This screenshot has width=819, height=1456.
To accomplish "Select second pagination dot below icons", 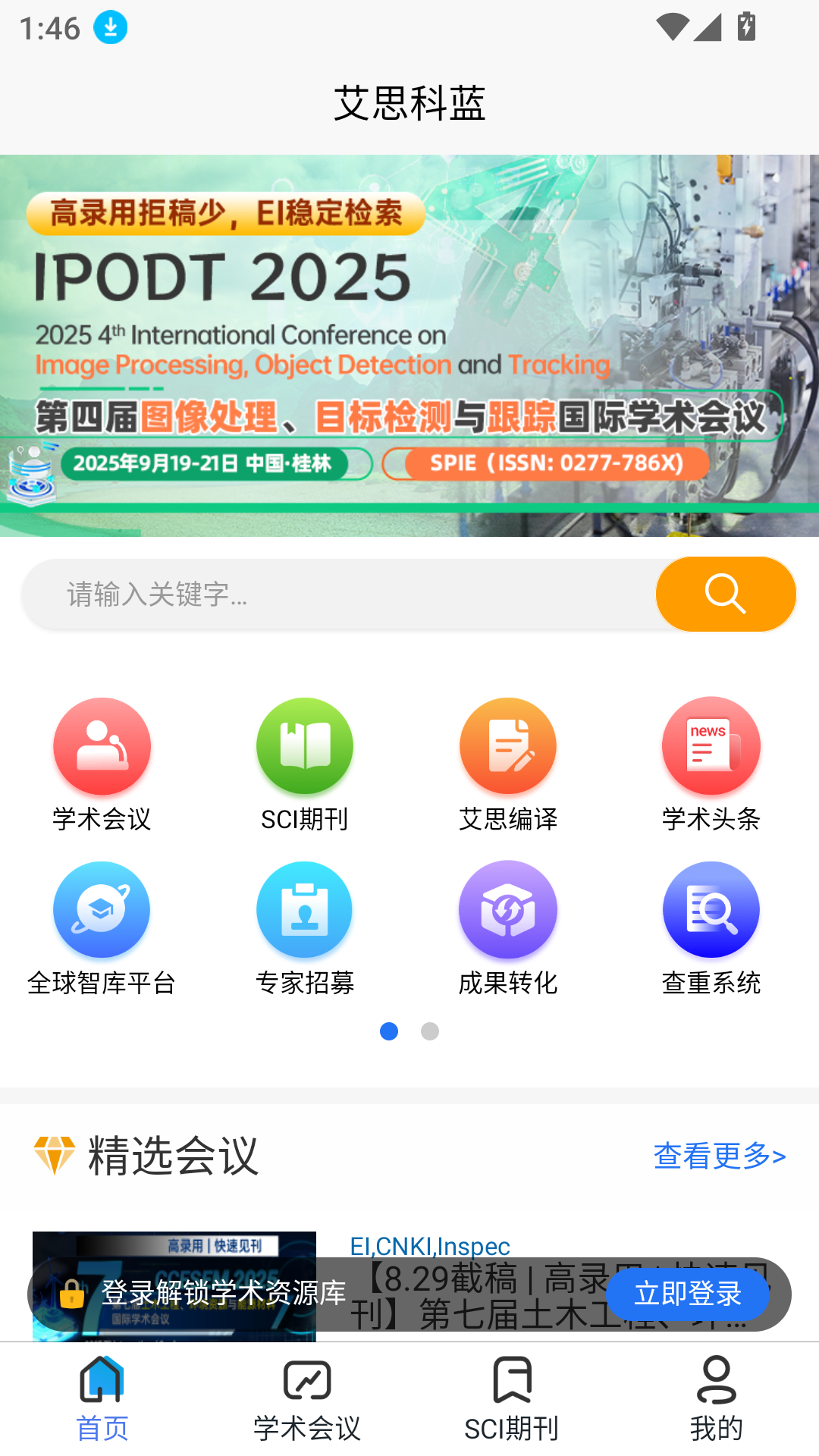I will (x=430, y=1032).
